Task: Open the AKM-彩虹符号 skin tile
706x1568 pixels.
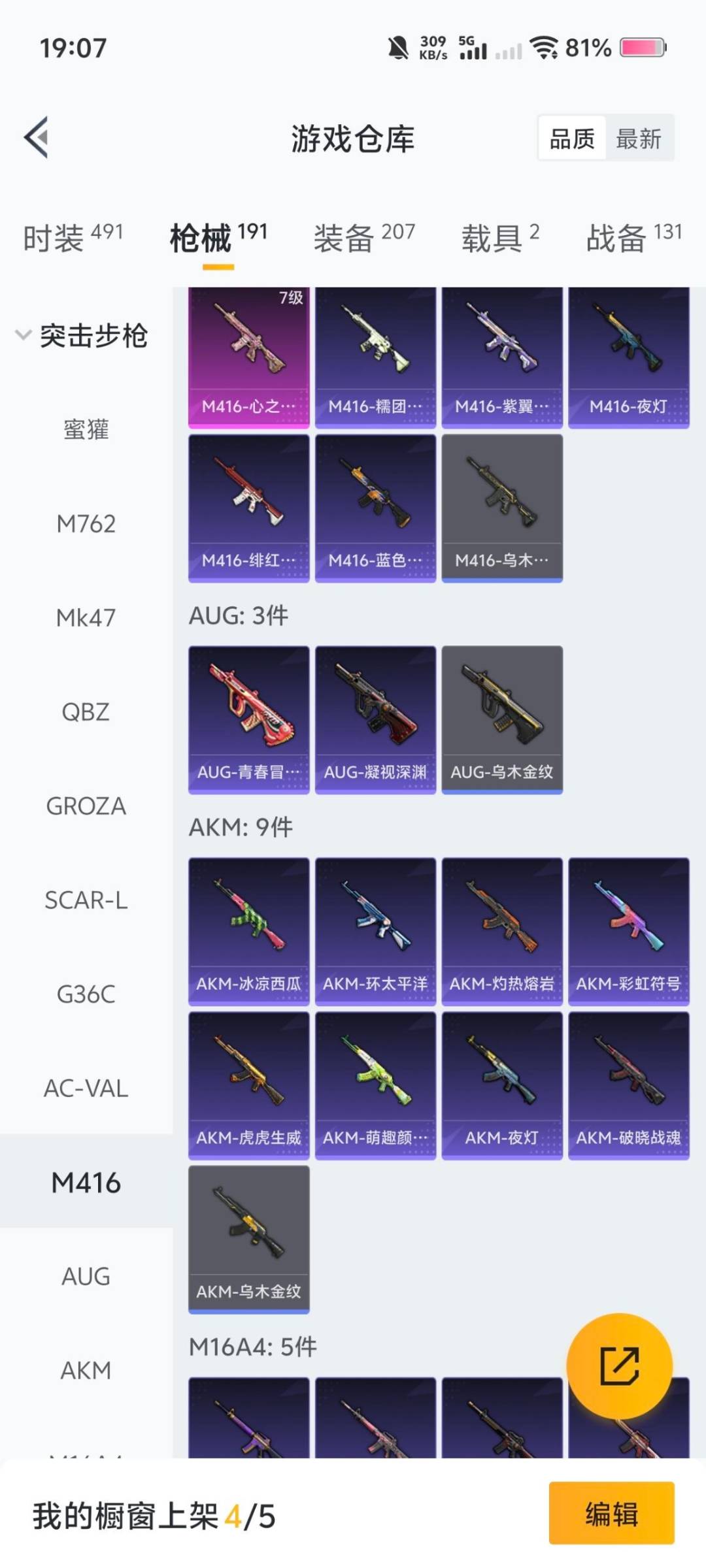Action: (x=628, y=931)
